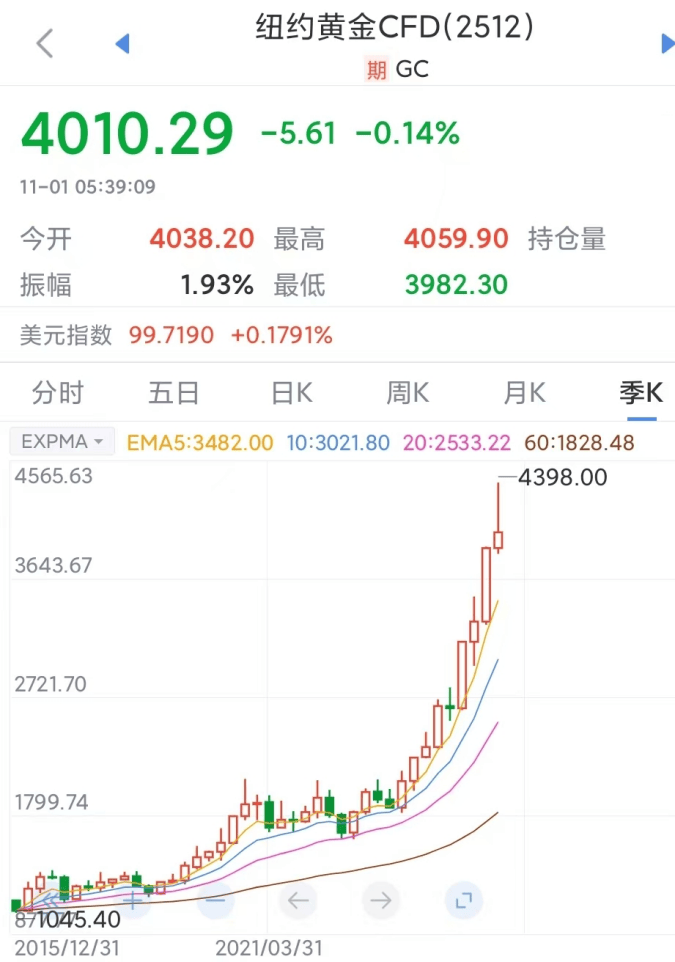Viewport: 675px width, 962px height.
Task: Open the 周K chart view
Action: 408,393
